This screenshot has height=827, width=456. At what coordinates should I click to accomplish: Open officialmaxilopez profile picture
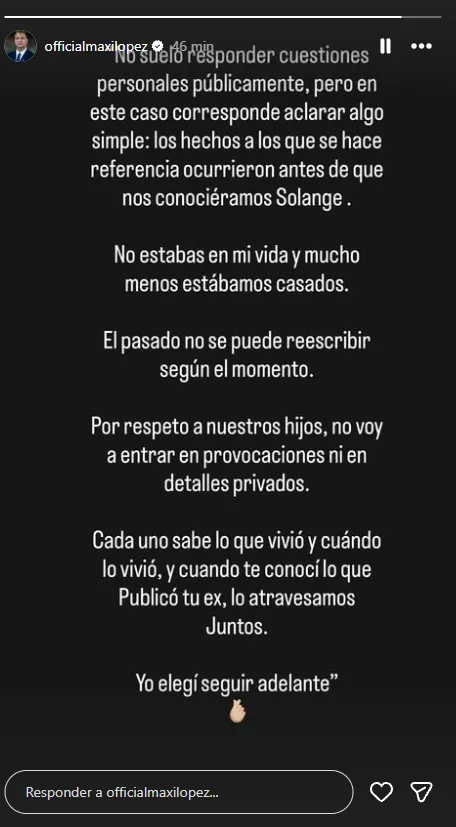(x=21, y=46)
